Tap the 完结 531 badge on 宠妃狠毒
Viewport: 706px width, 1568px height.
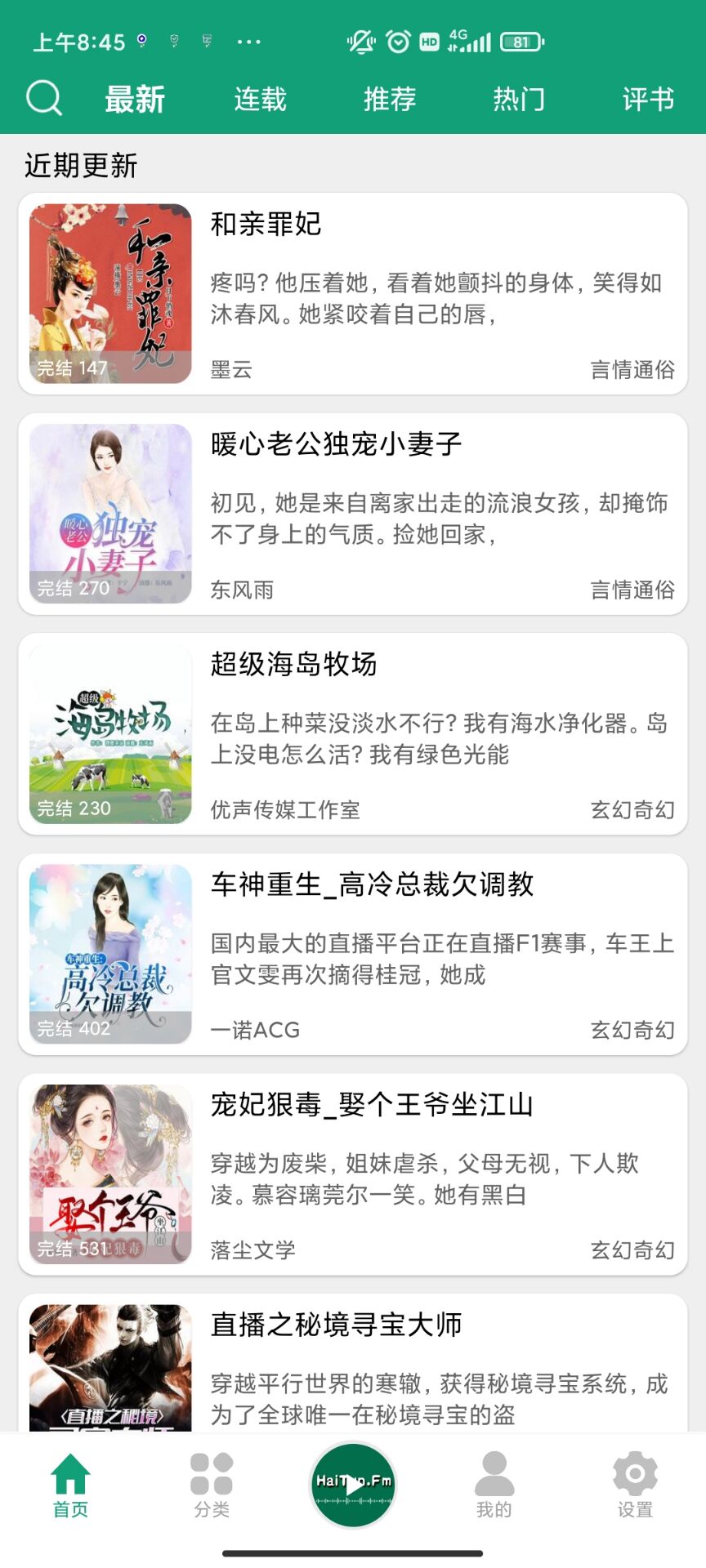pyautogui.click(x=73, y=1249)
